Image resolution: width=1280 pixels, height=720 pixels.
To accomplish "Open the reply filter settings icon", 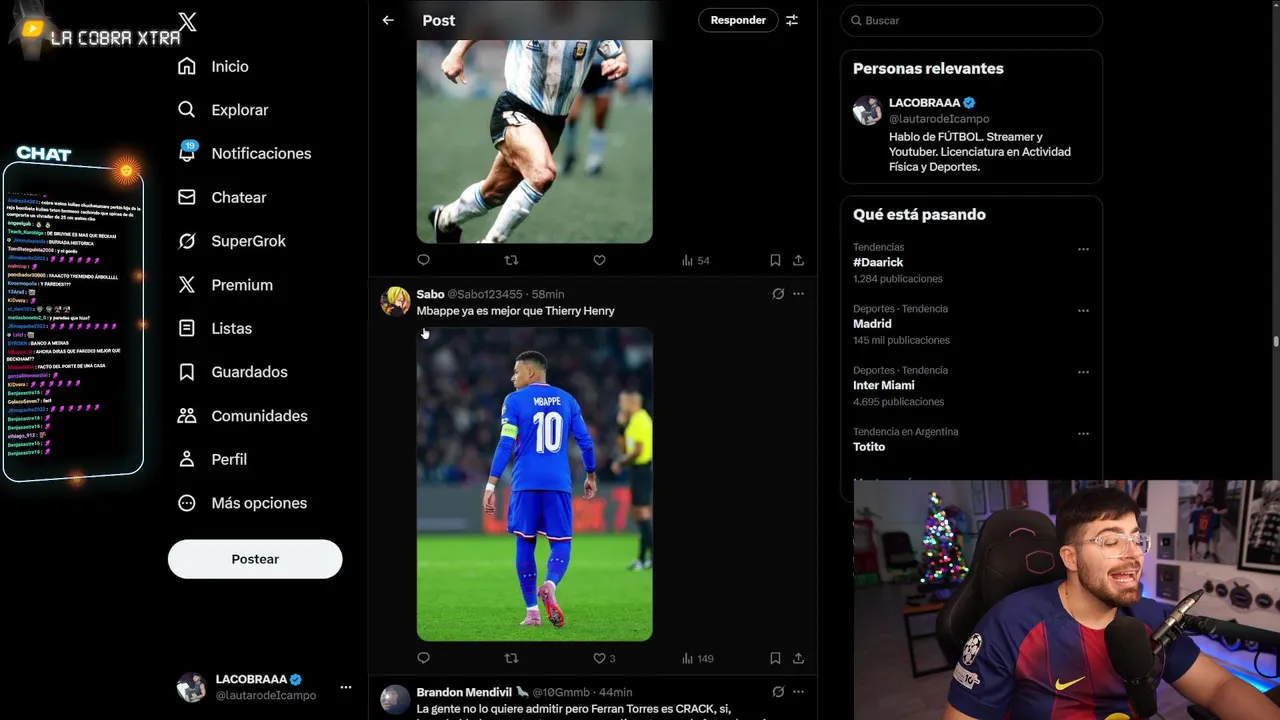I will (x=792, y=20).
